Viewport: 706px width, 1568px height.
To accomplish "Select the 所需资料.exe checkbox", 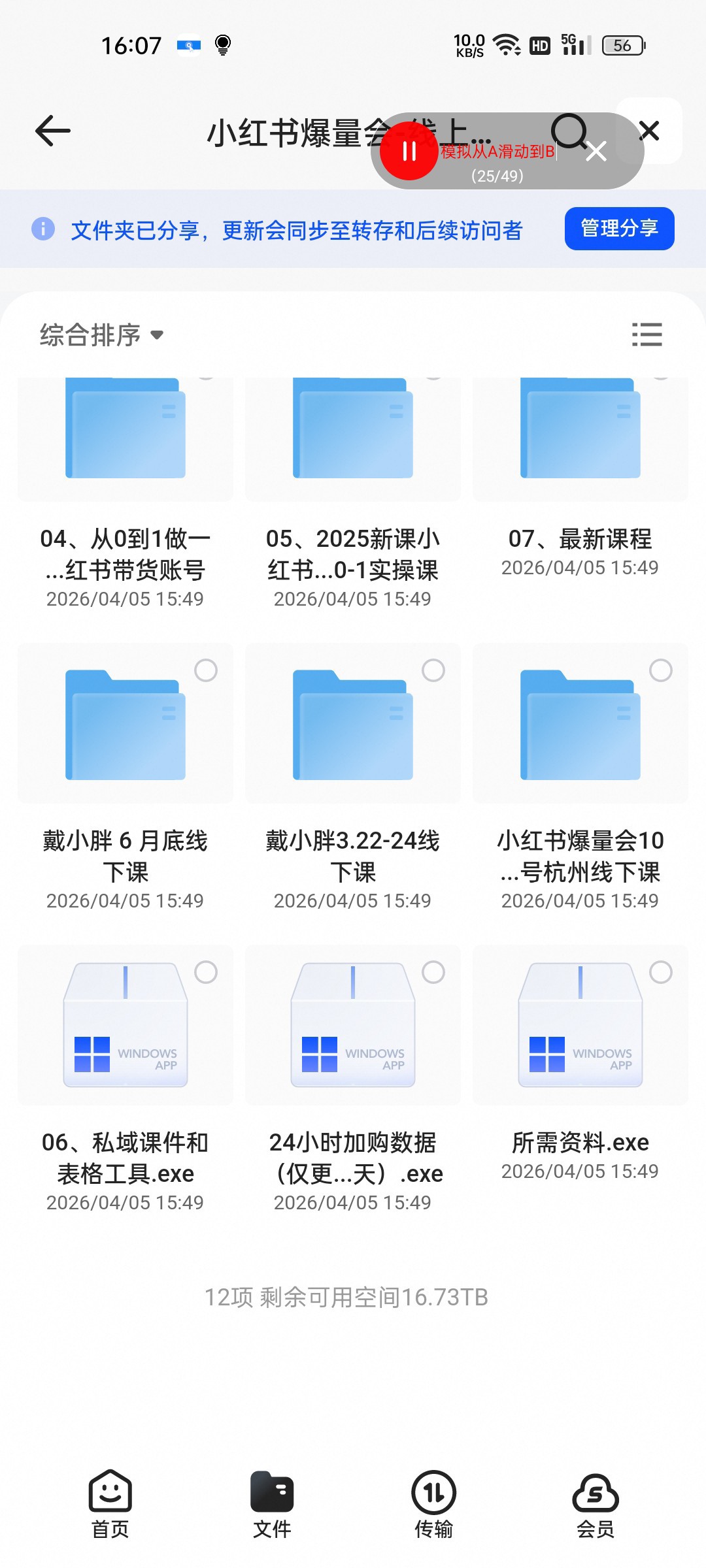I will click(661, 972).
